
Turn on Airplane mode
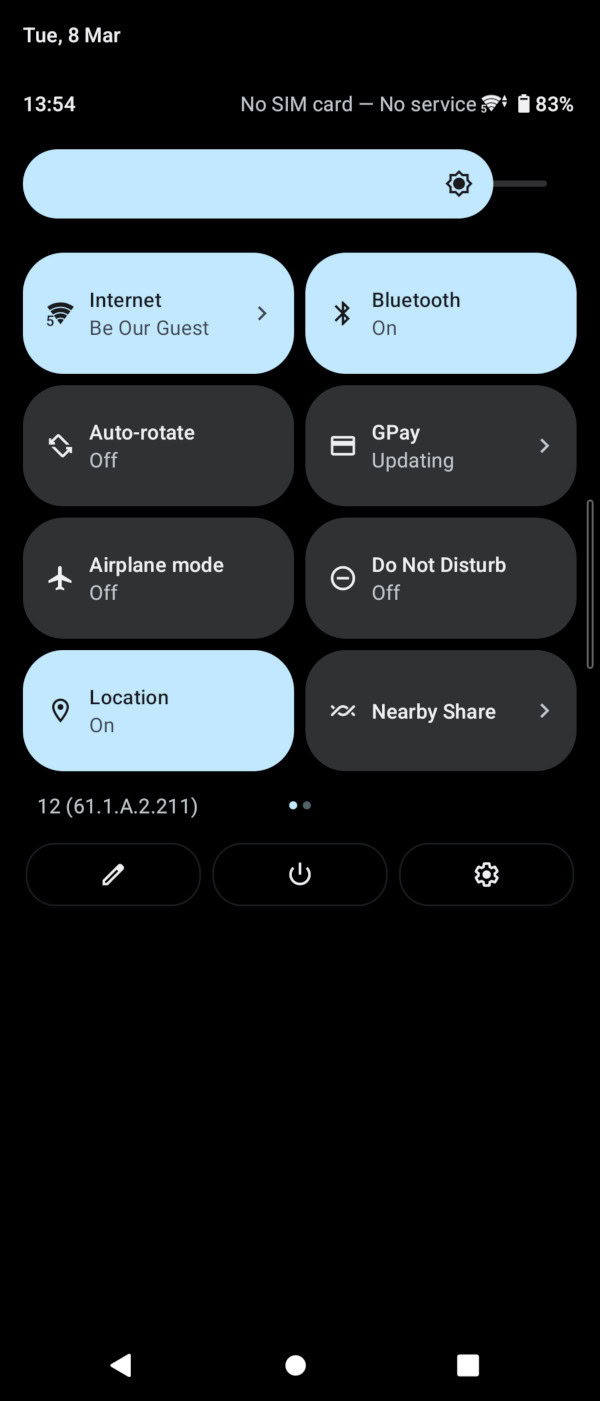158,578
